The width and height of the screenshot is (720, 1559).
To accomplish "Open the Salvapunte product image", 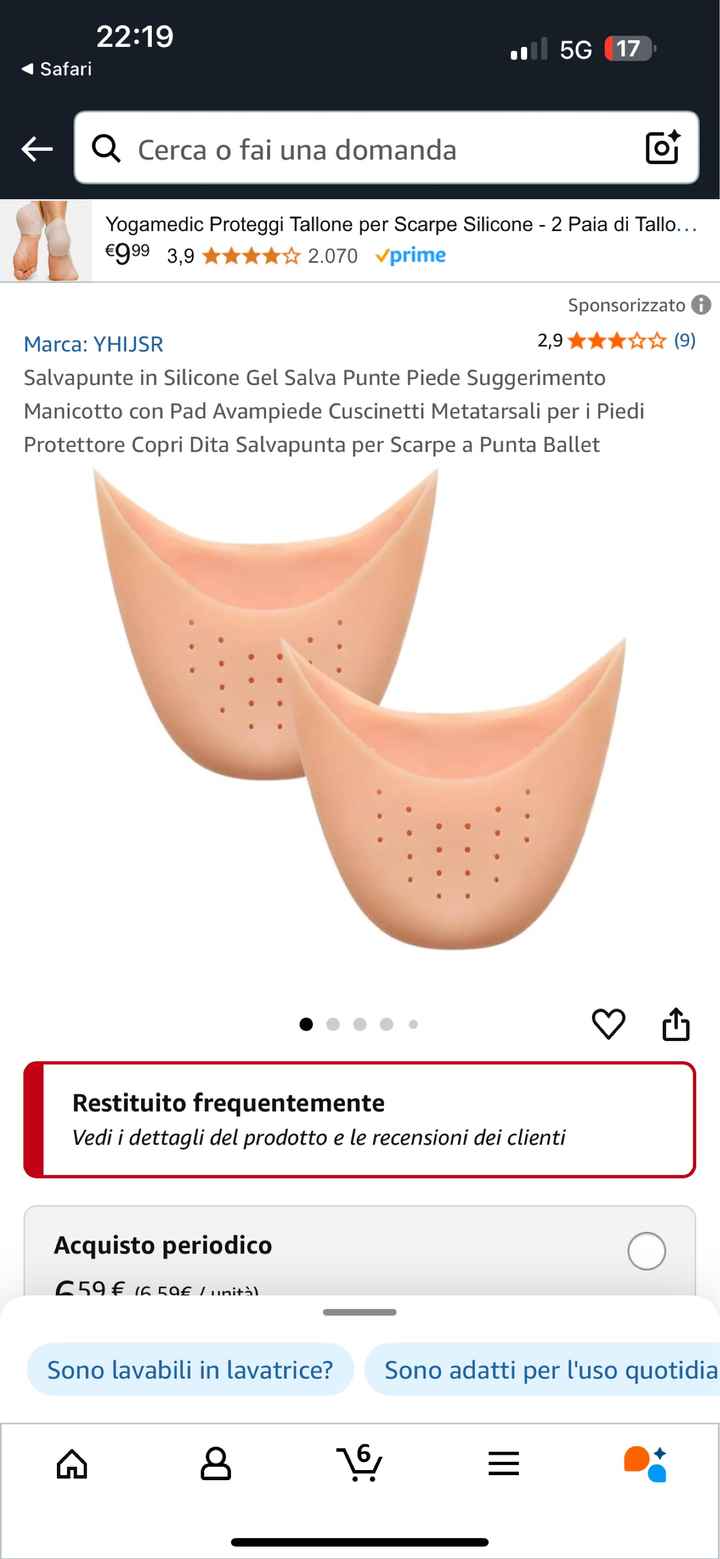I will [x=360, y=710].
